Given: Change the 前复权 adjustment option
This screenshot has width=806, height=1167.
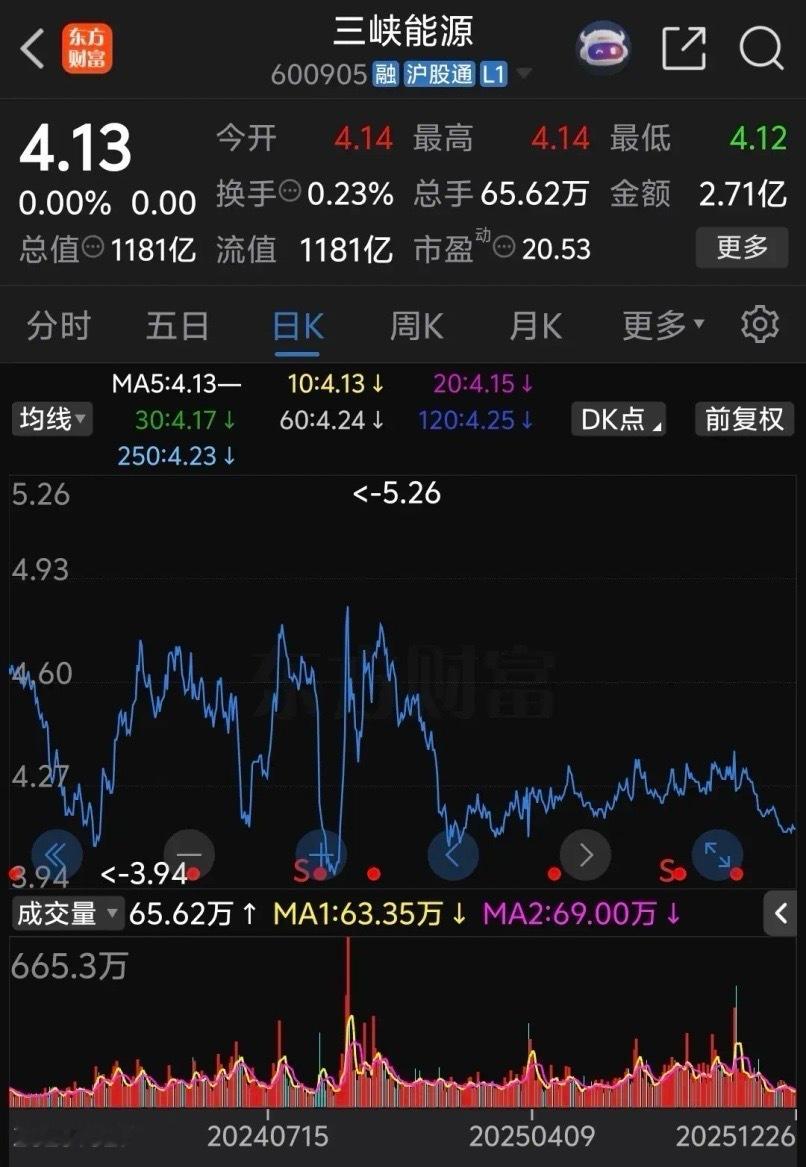Looking at the screenshot, I should click(x=745, y=419).
